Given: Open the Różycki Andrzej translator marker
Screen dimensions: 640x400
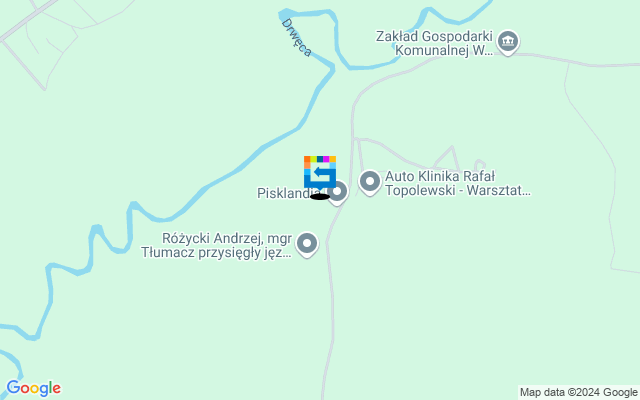Looking at the screenshot, I should 307,242.
